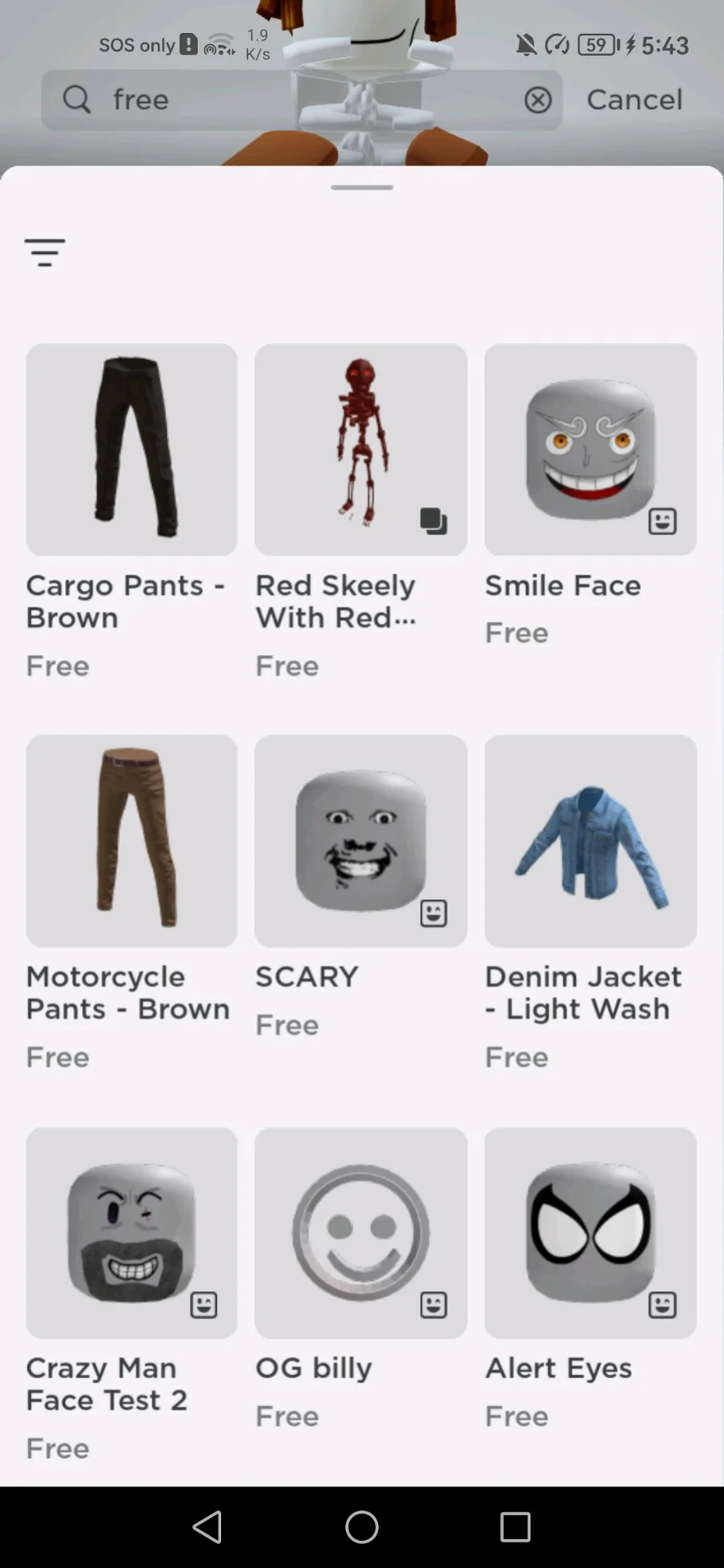Go back with the system back button

click(x=208, y=1526)
